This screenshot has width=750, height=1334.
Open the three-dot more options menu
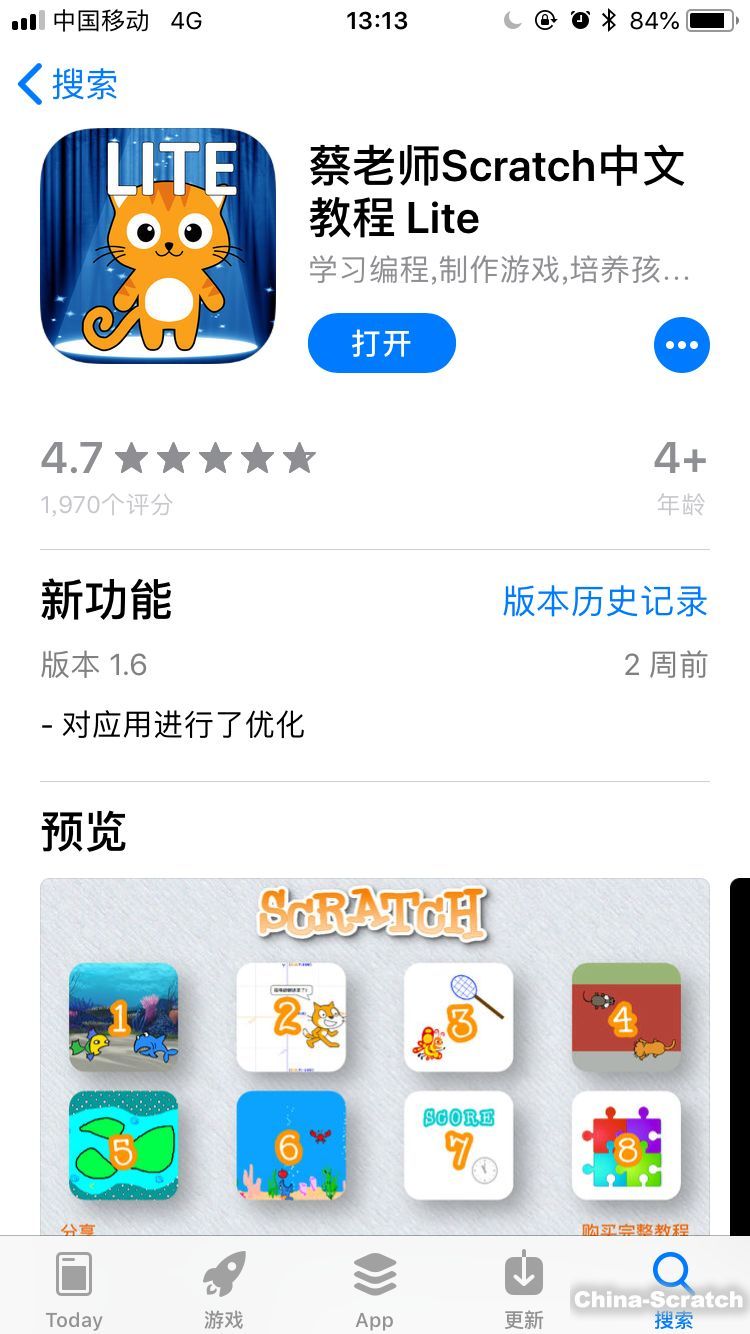tap(682, 345)
